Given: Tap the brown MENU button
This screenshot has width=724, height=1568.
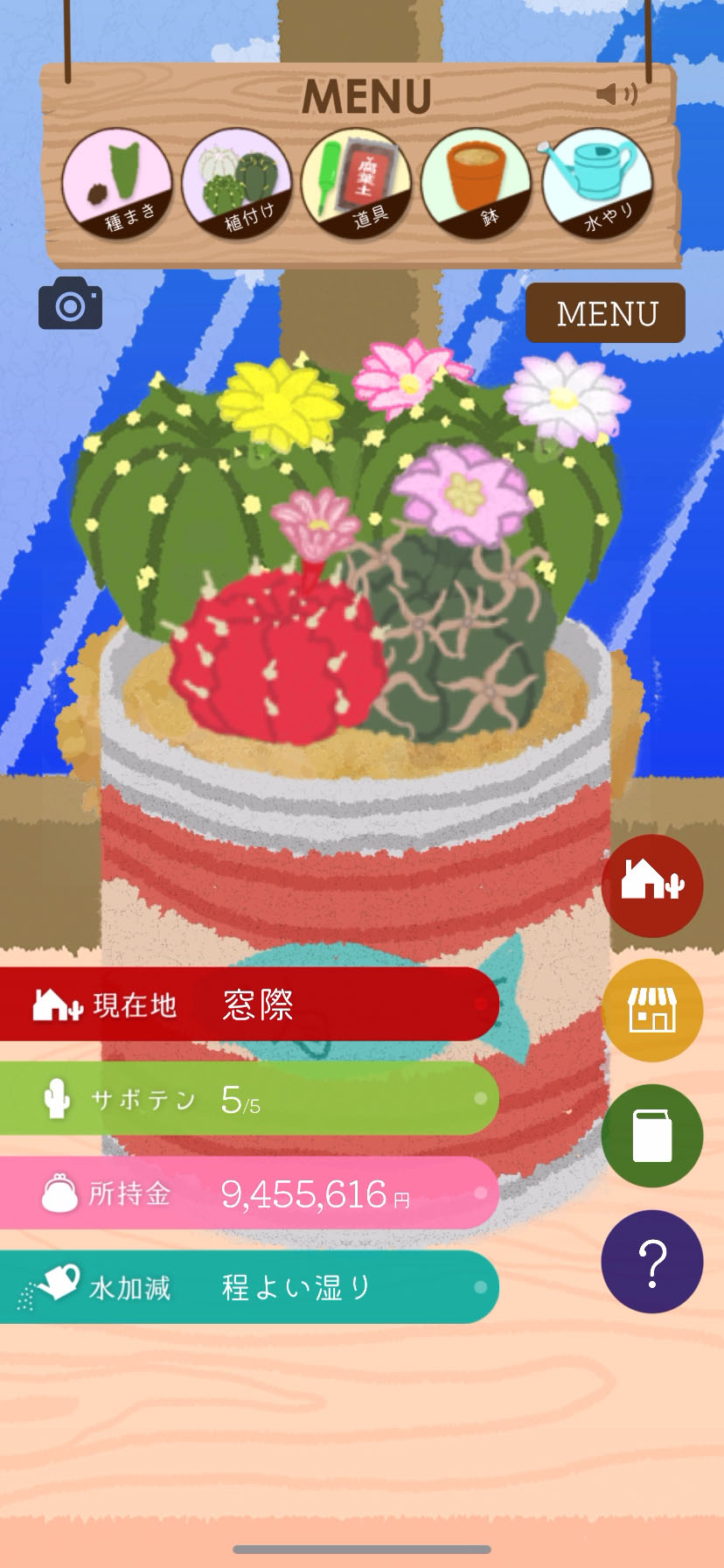Looking at the screenshot, I should (x=605, y=313).
